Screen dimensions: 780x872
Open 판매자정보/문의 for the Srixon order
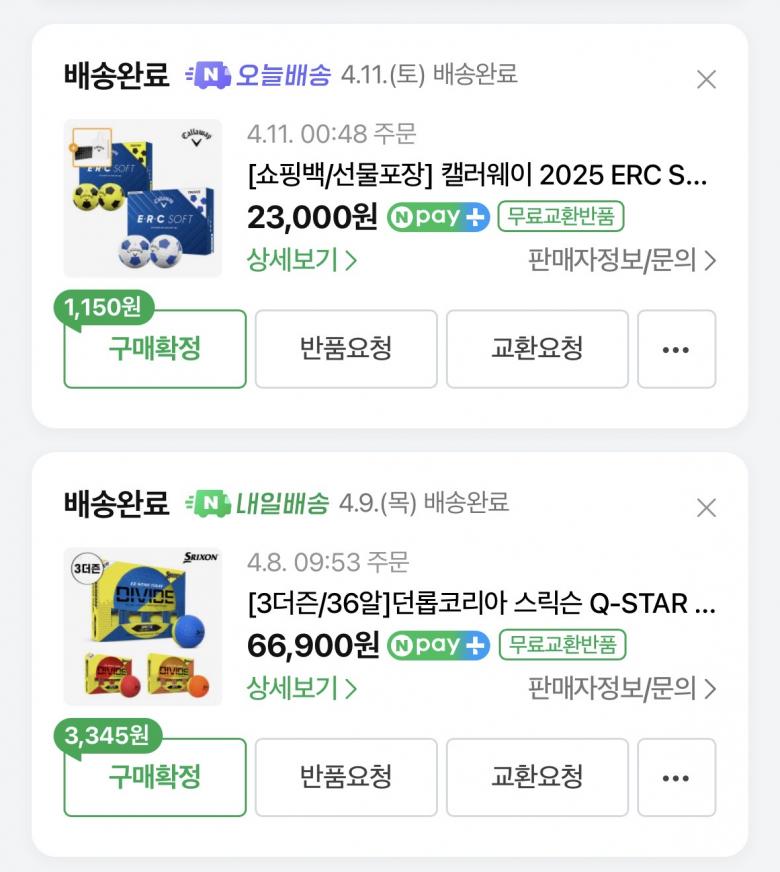pyautogui.click(x=622, y=689)
